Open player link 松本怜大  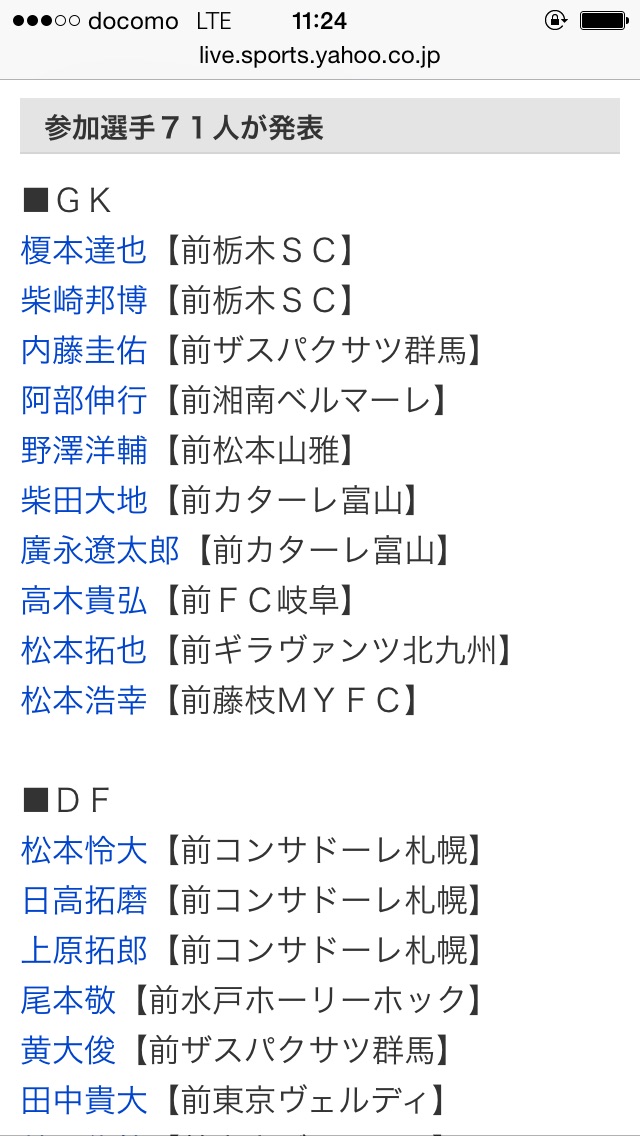click(84, 851)
